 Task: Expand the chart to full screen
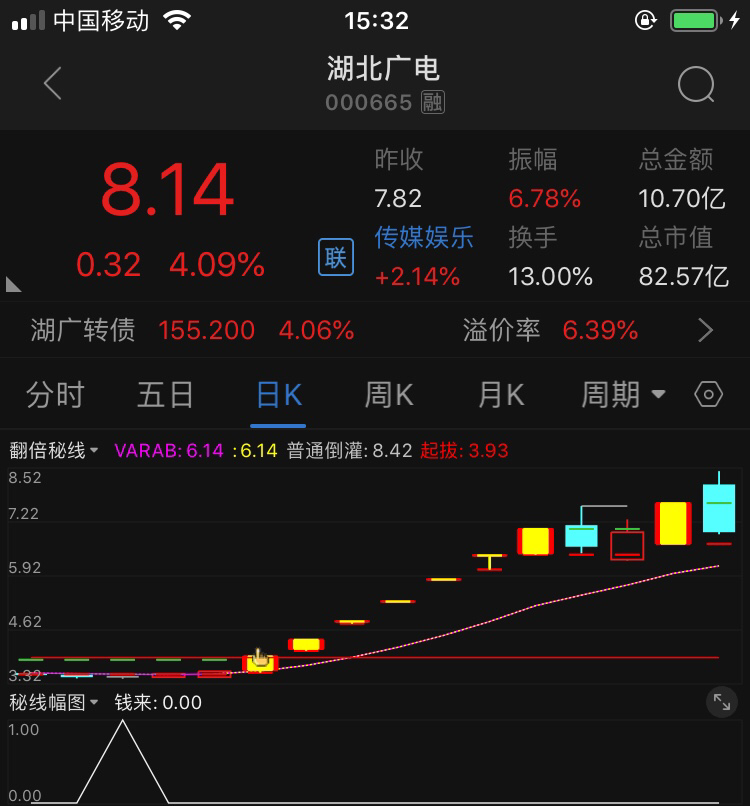(x=721, y=702)
